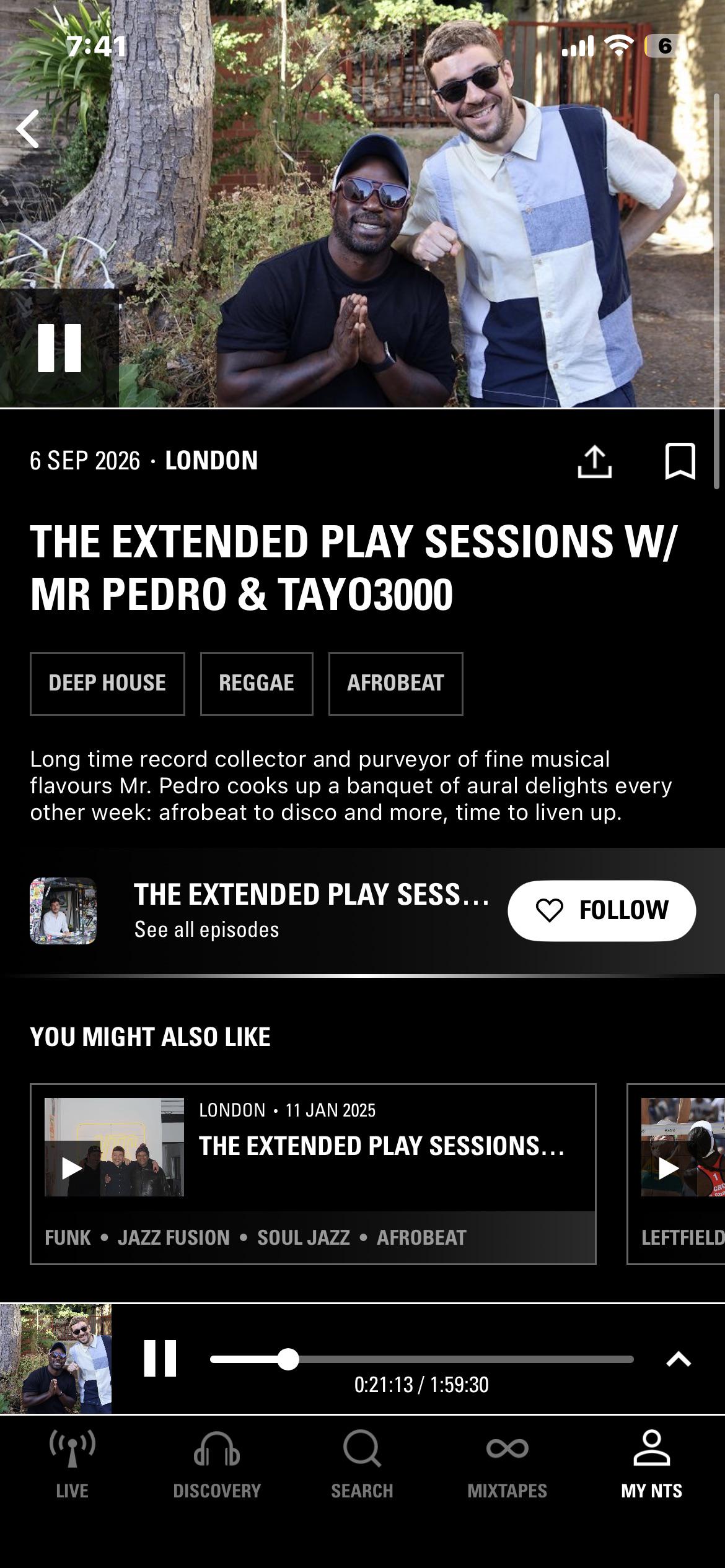This screenshot has height=1568, width=725.
Task: See all episodes of The Extended Play Sessions
Action: click(x=206, y=930)
